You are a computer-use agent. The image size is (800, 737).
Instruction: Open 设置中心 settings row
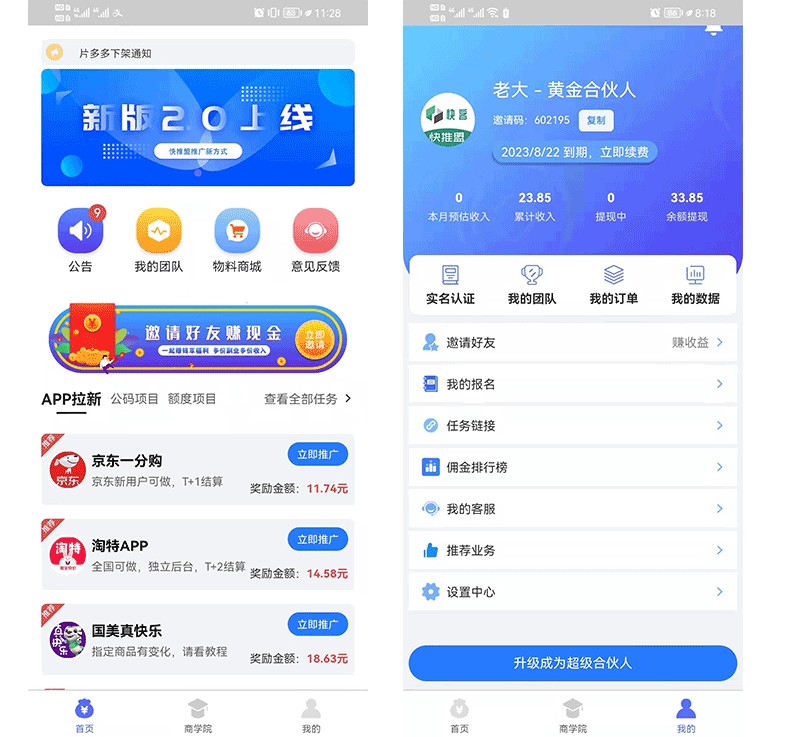[573, 592]
